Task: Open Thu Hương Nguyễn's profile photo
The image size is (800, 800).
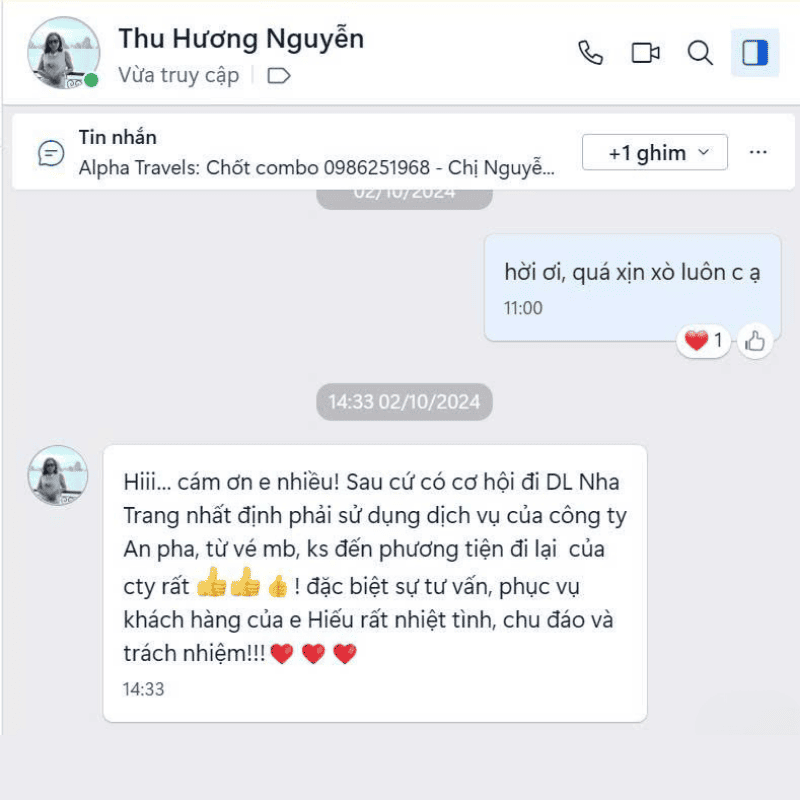Action: click(x=63, y=53)
